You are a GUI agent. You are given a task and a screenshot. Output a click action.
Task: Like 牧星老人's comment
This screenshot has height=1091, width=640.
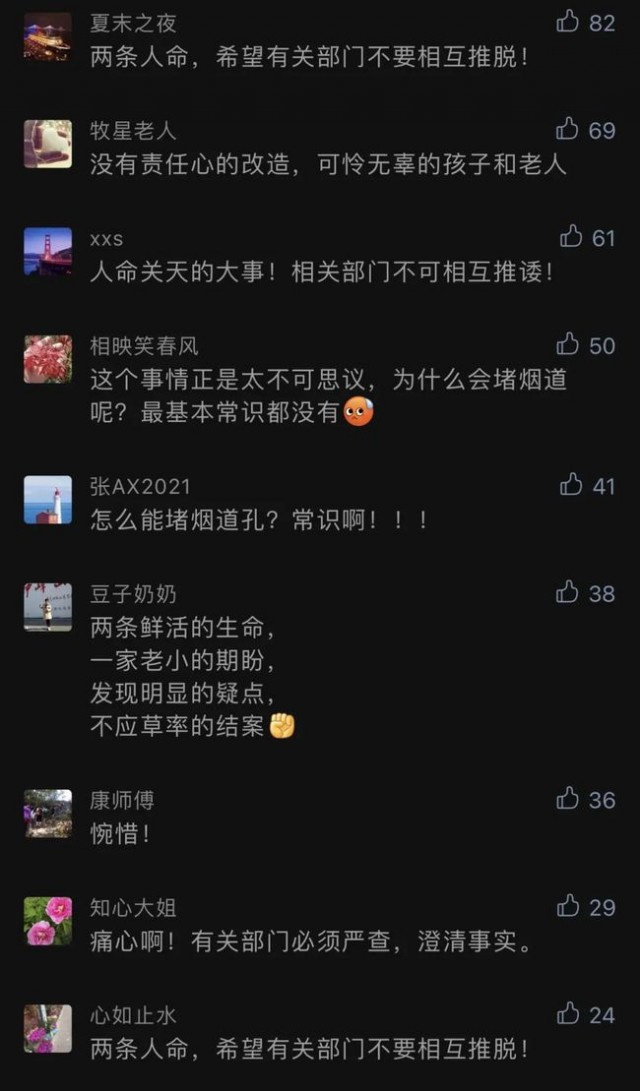point(568,129)
